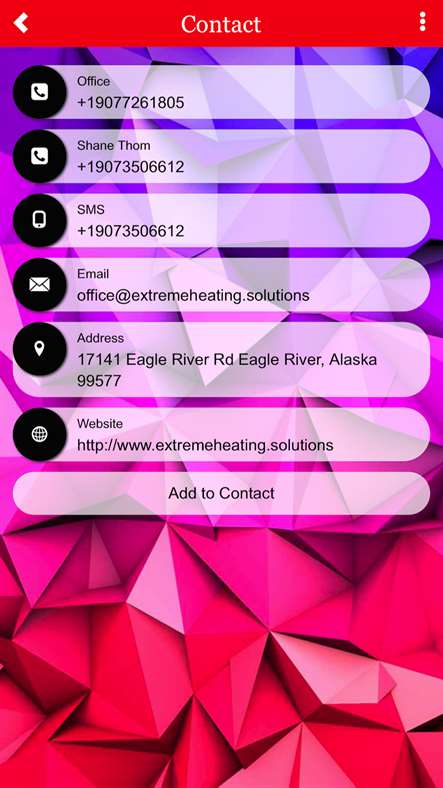
Task: Call Shane Thom's number
Action: coord(221,156)
